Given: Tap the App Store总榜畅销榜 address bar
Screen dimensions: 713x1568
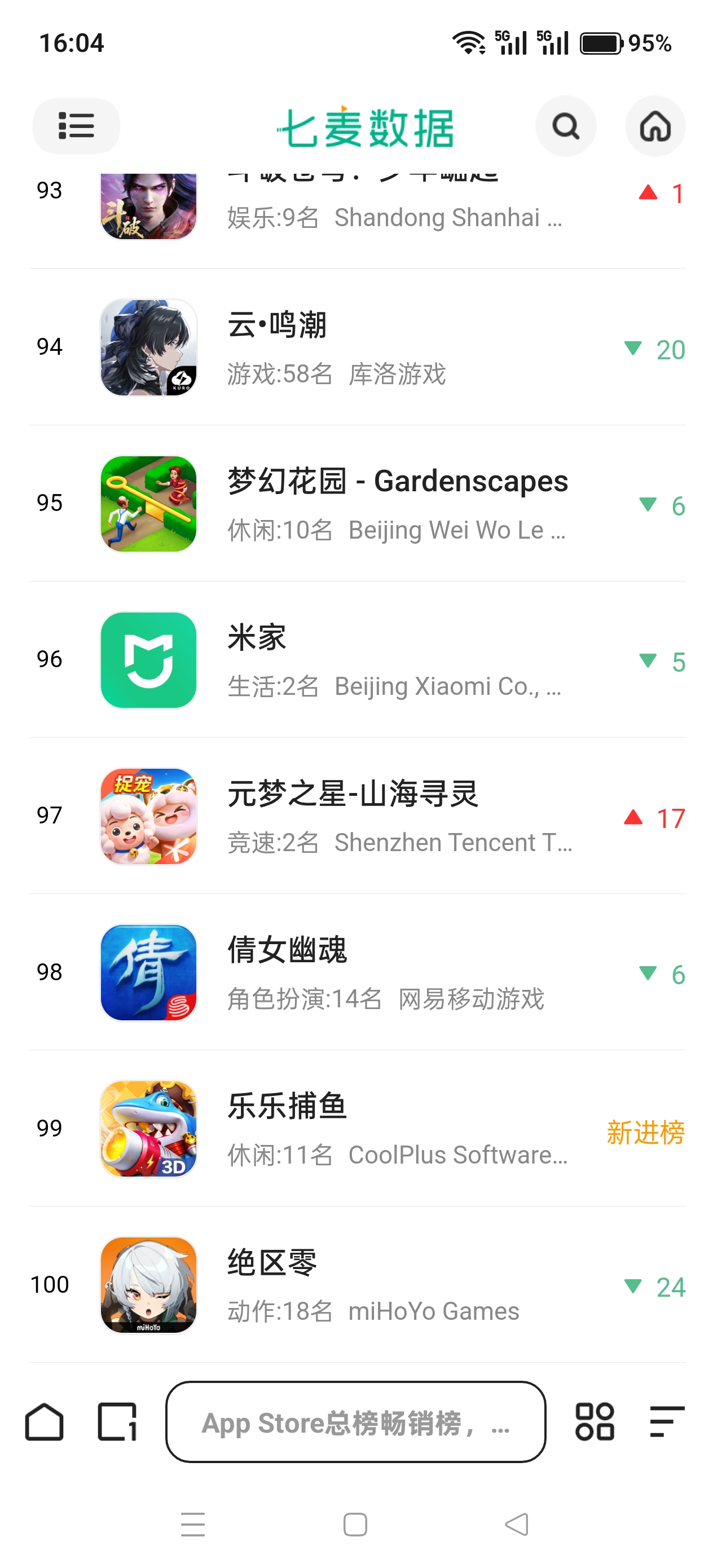Looking at the screenshot, I should (x=355, y=1422).
